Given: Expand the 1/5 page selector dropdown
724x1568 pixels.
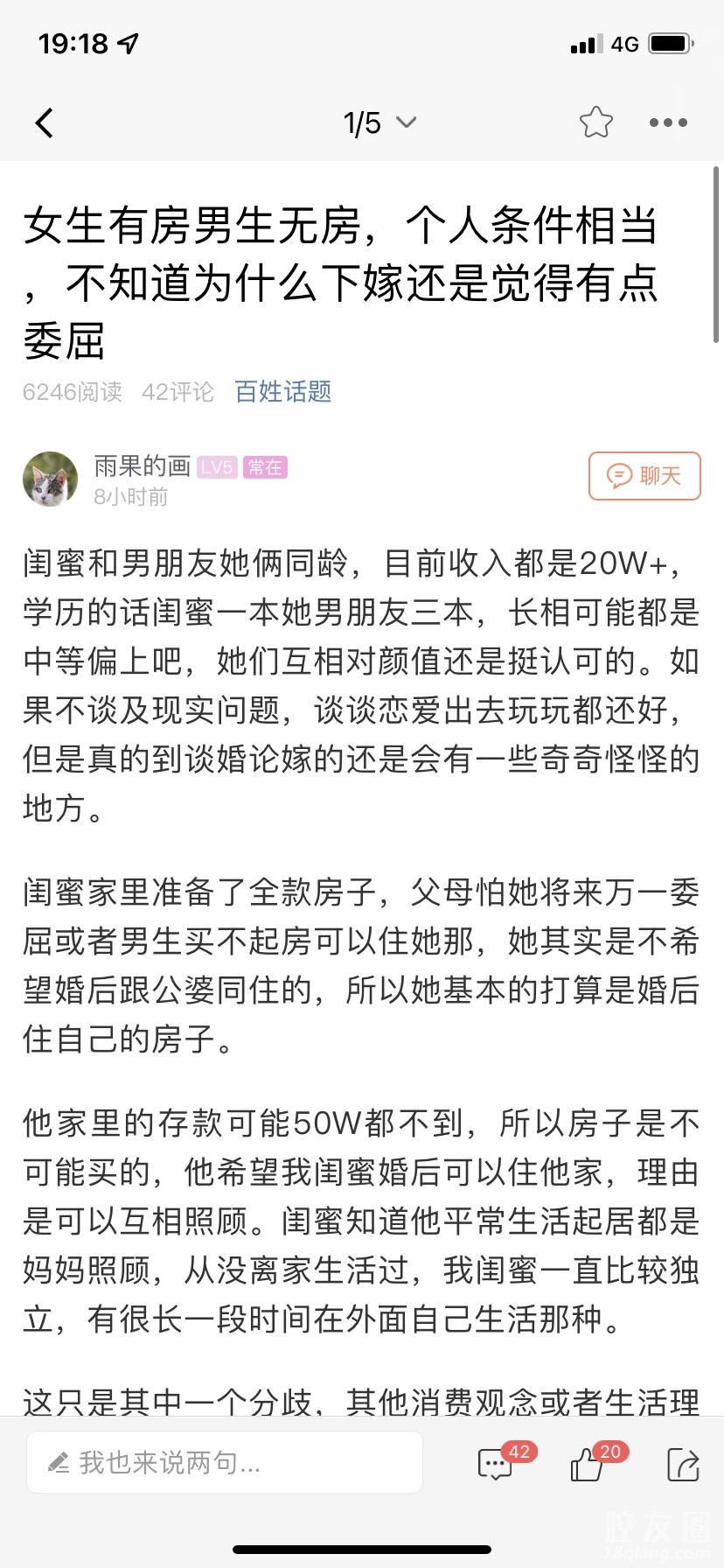Looking at the screenshot, I should (379, 123).
